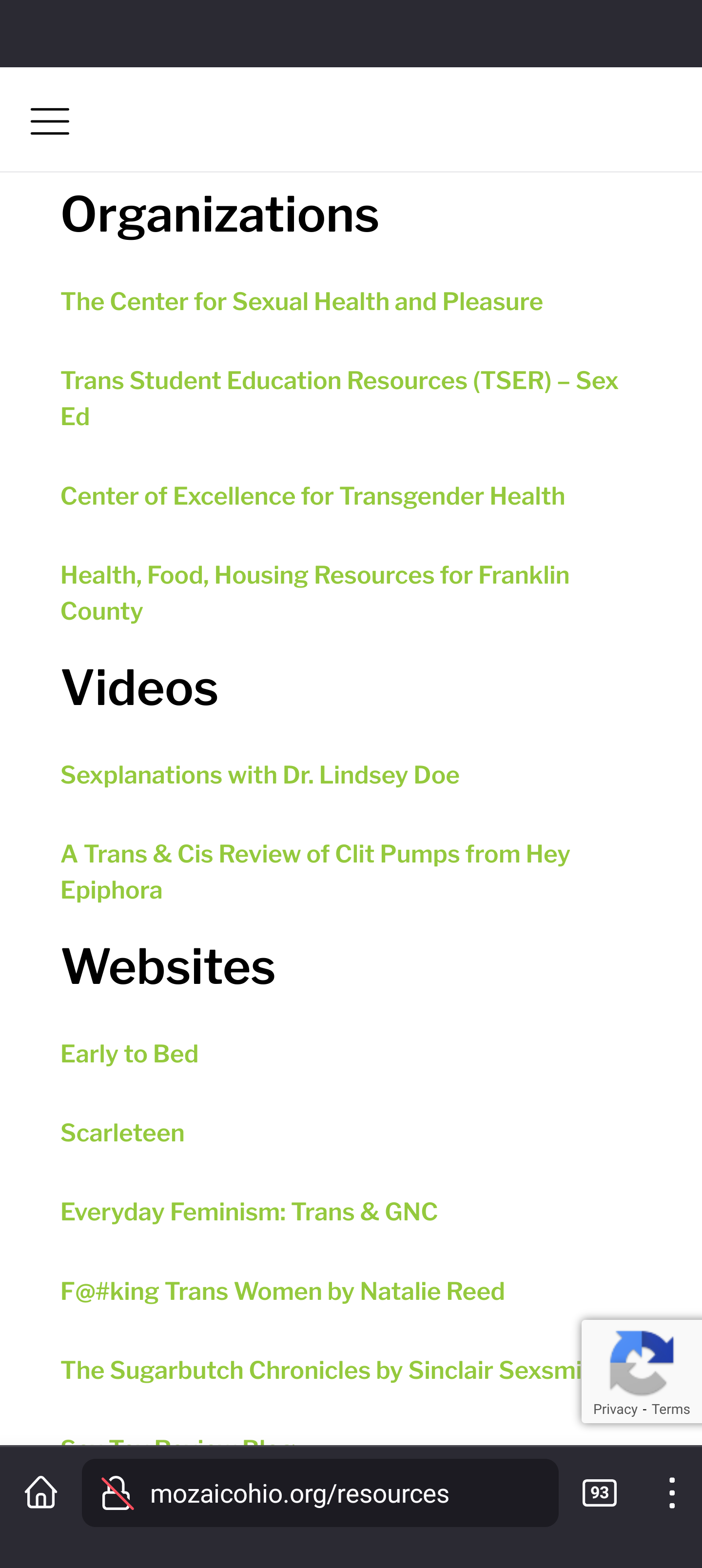Open the Natalie Reed article link
This screenshot has height=1568, width=702.
point(282,1292)
